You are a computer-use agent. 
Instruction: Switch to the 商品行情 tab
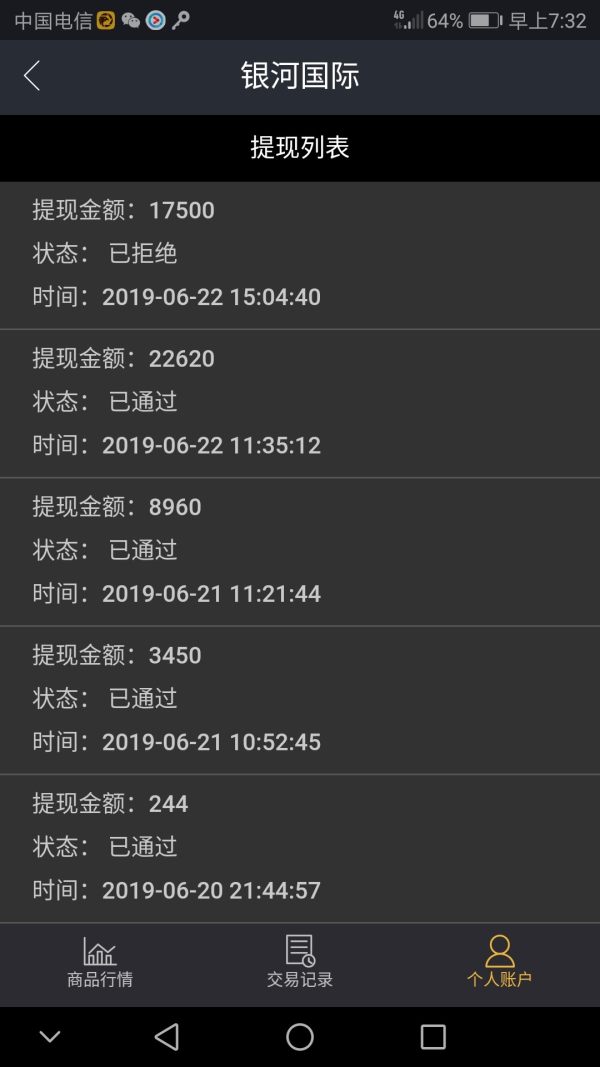100,963
